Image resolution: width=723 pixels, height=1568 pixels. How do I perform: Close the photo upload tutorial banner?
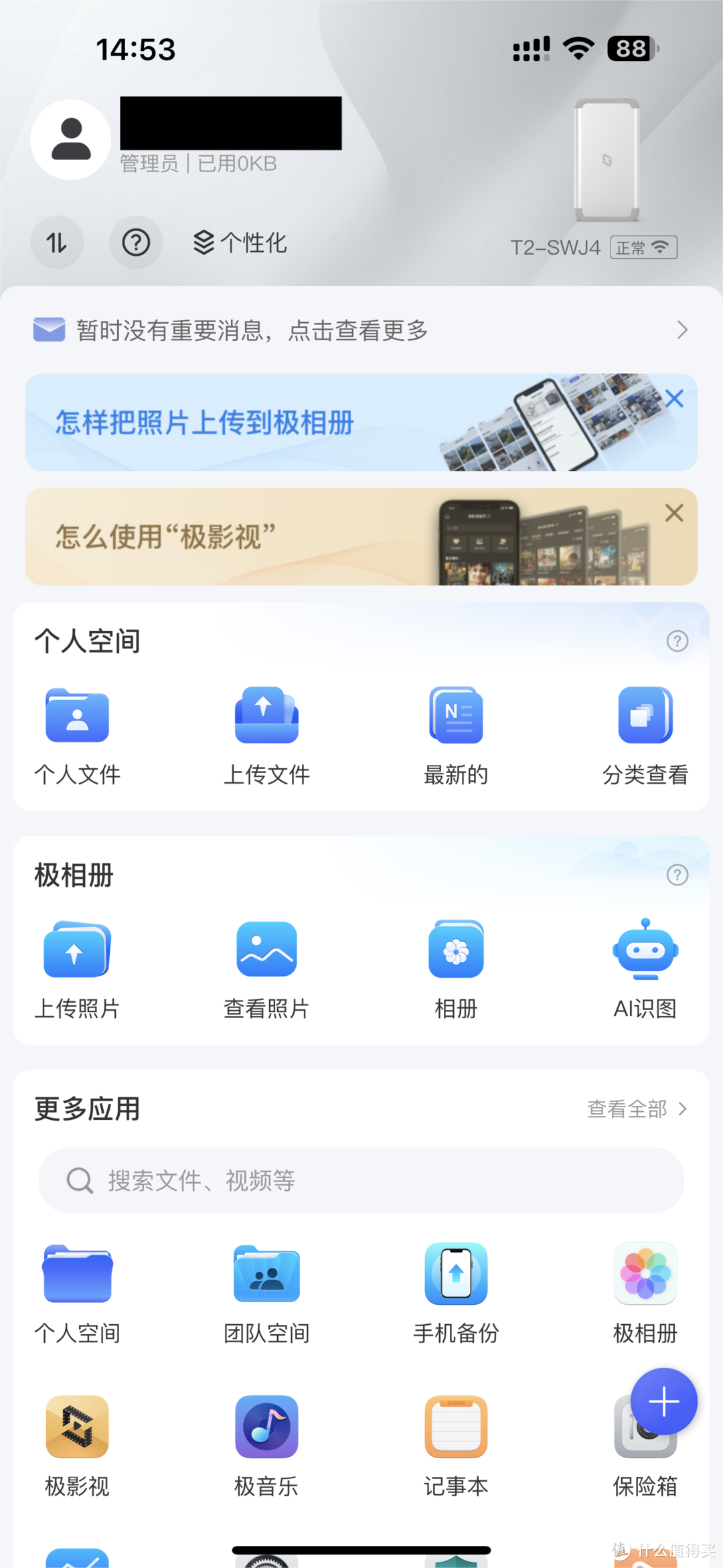(x=673, y=399)
